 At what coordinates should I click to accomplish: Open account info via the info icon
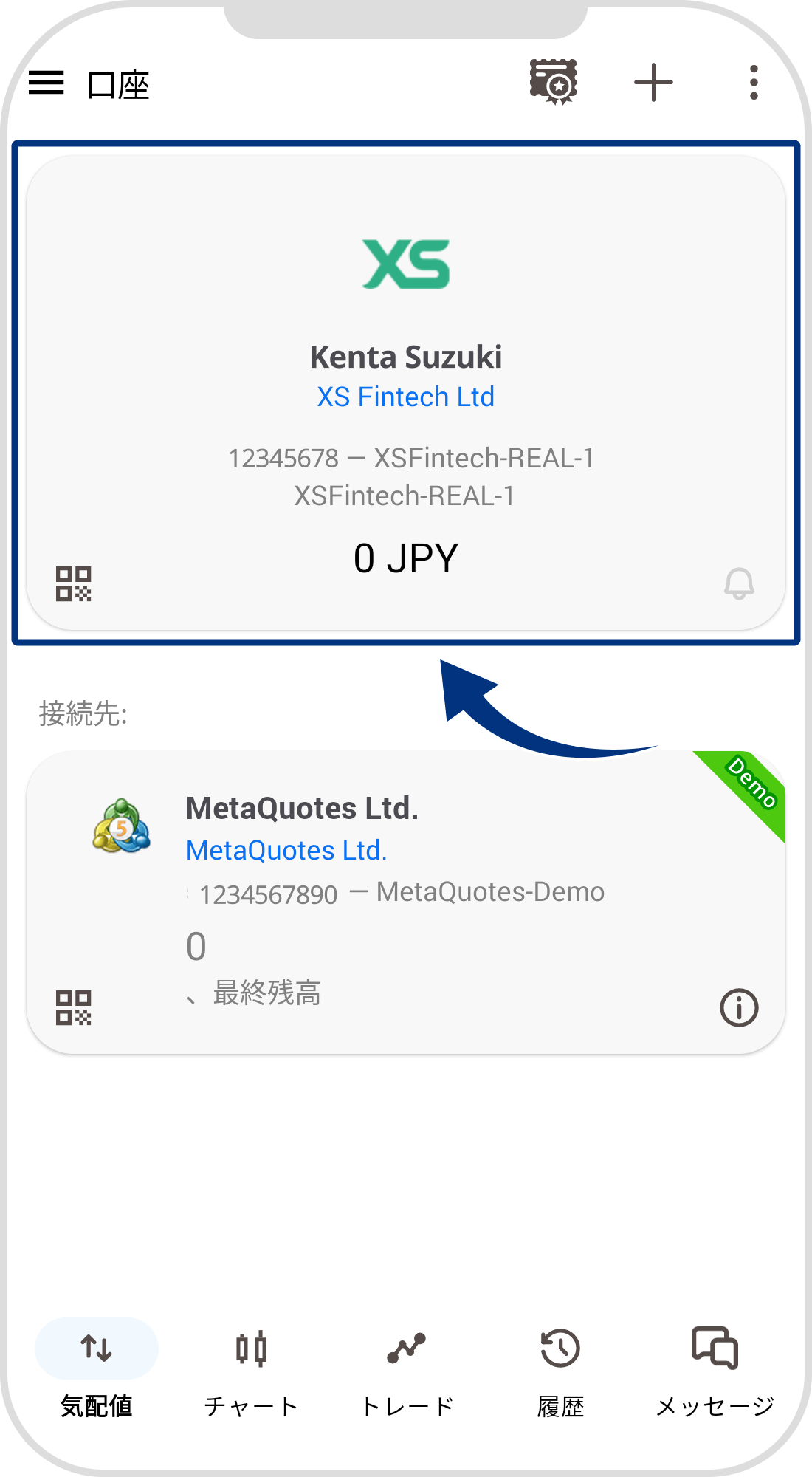(x=739, y=1006)
